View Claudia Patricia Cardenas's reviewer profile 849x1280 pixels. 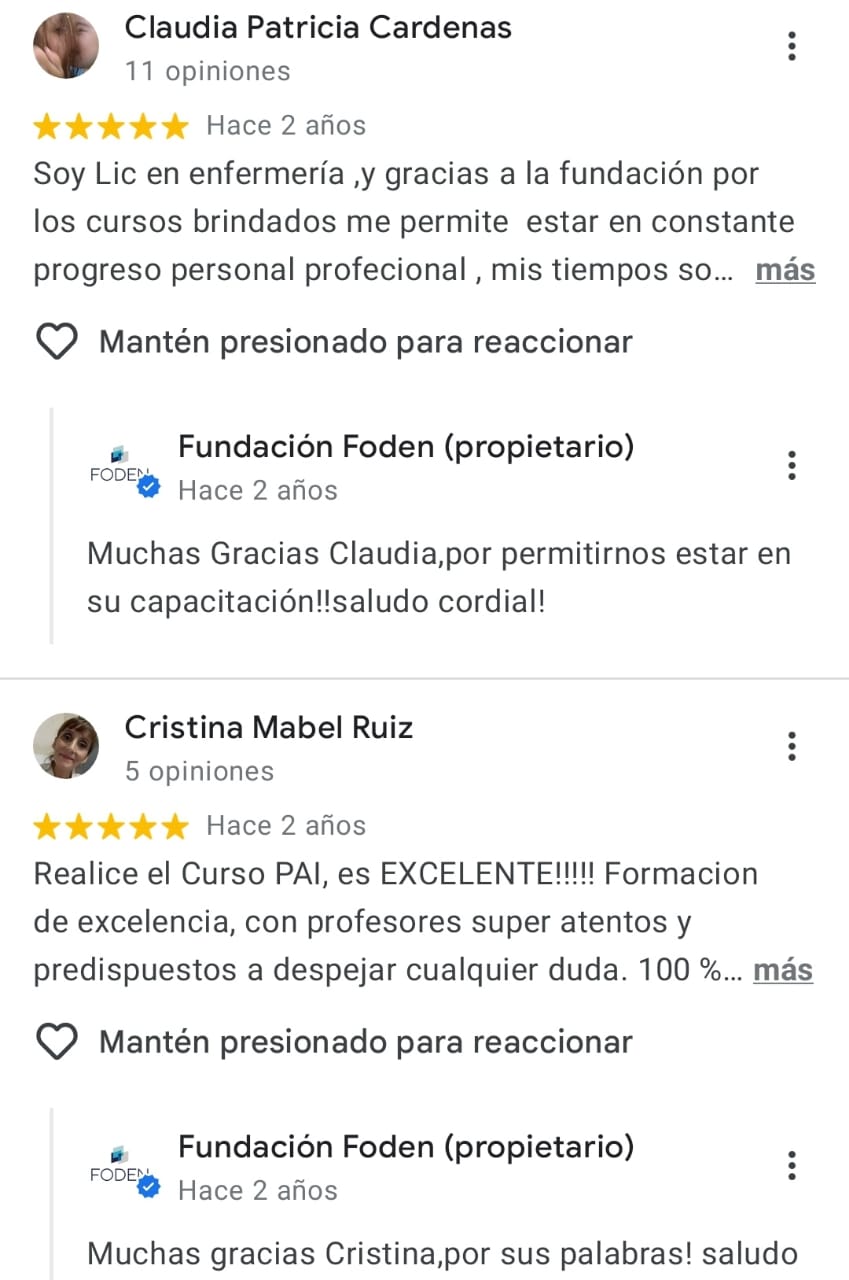tap(66, 46)
